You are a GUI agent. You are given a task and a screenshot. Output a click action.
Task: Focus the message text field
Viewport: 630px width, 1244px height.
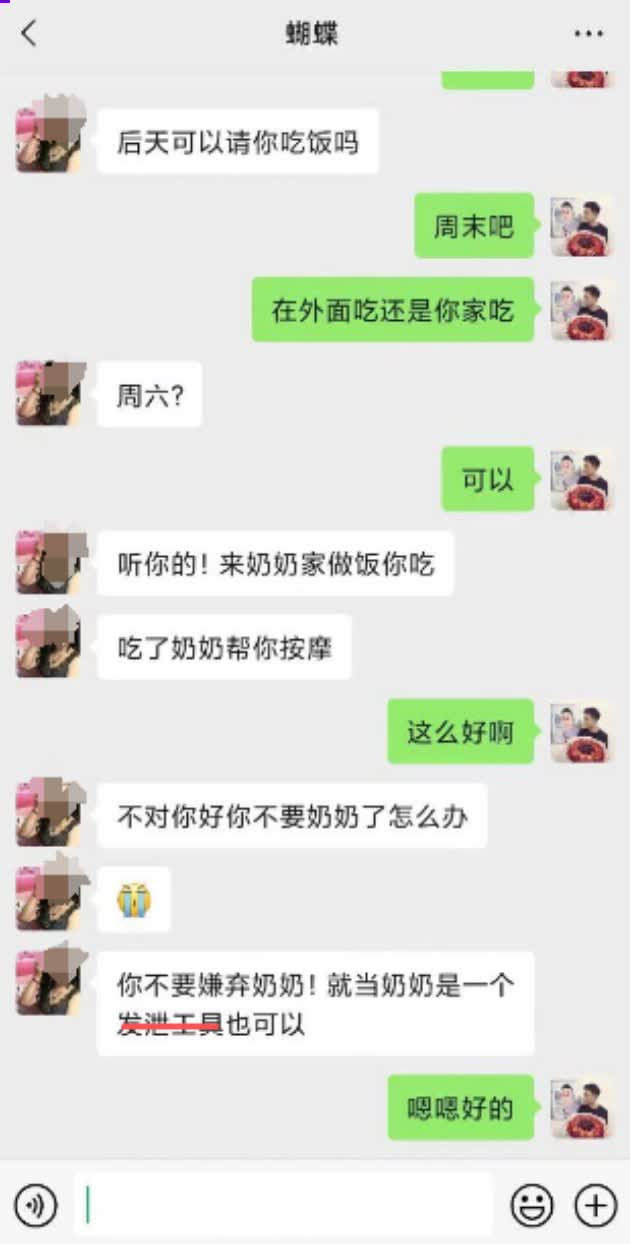click(284, 1205)
